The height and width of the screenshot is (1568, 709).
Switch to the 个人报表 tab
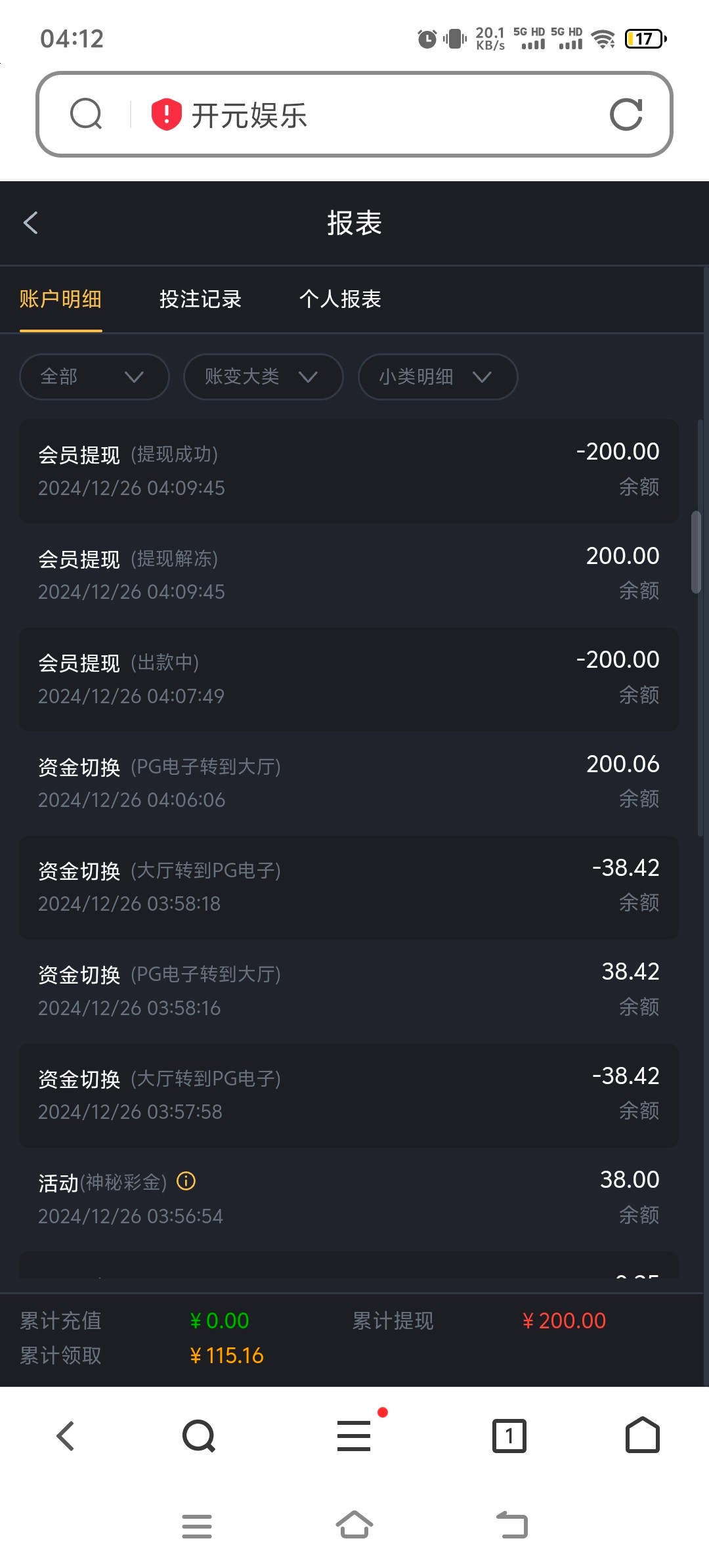pos(340,299)
